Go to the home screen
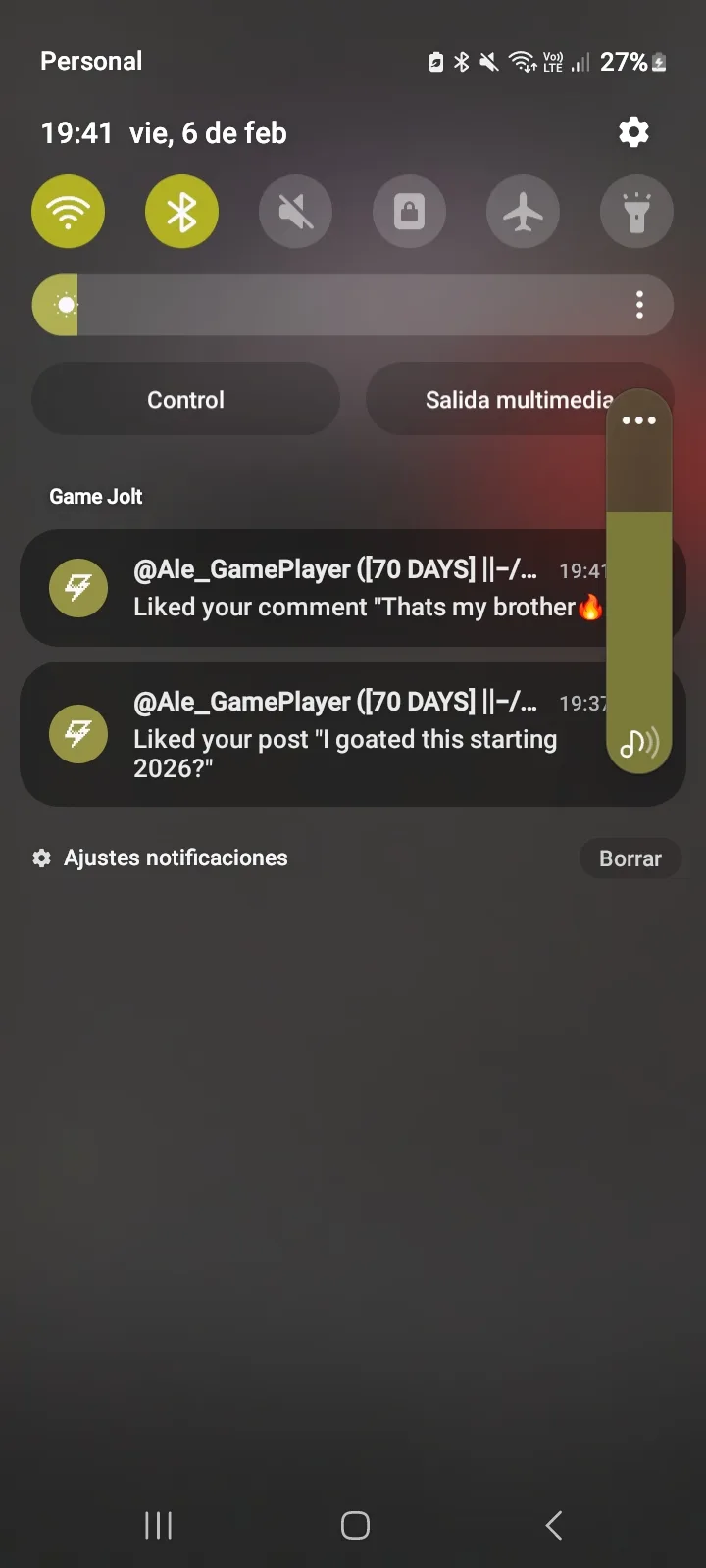This screenshot has width=706, height=1568. tap(355, 1525)
